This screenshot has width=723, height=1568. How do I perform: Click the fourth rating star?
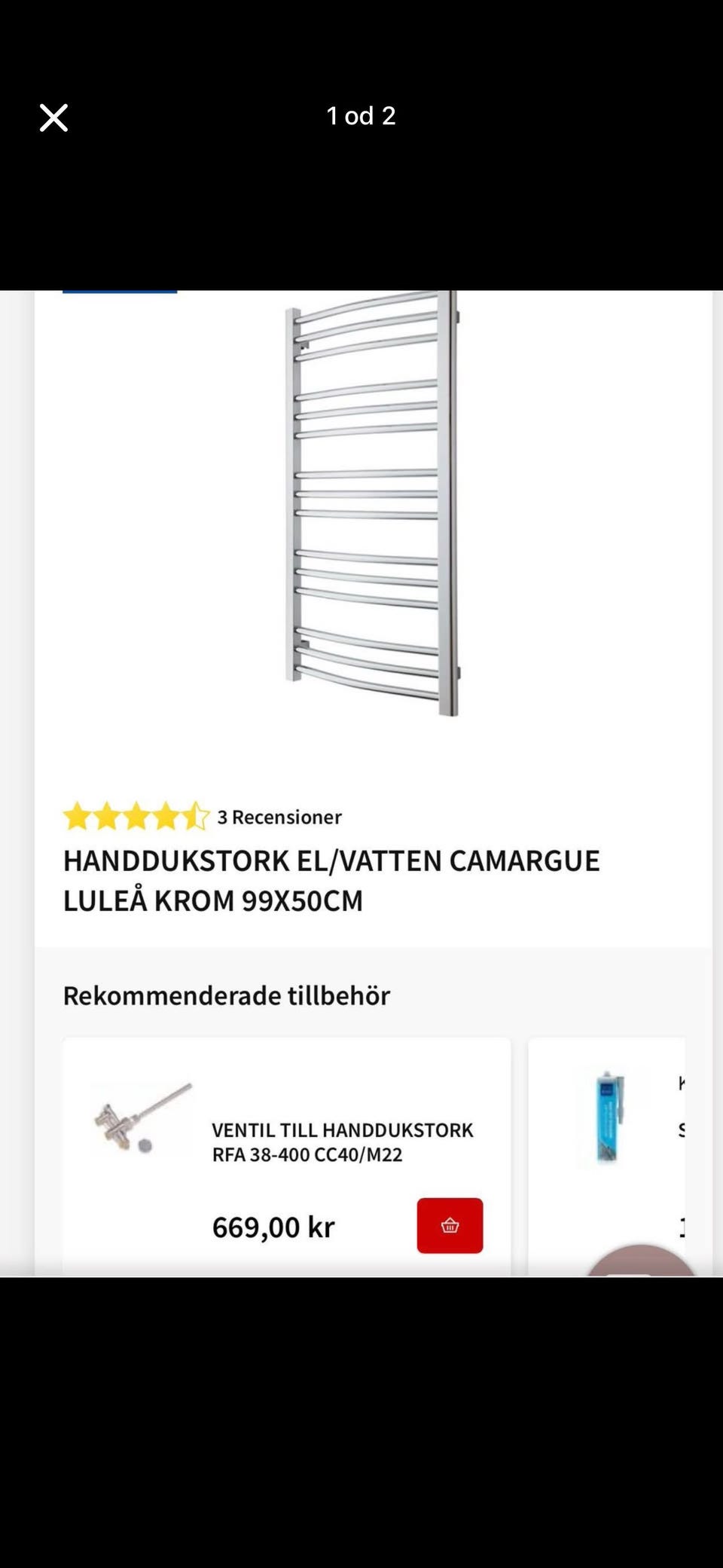click(x=167, y=816)
